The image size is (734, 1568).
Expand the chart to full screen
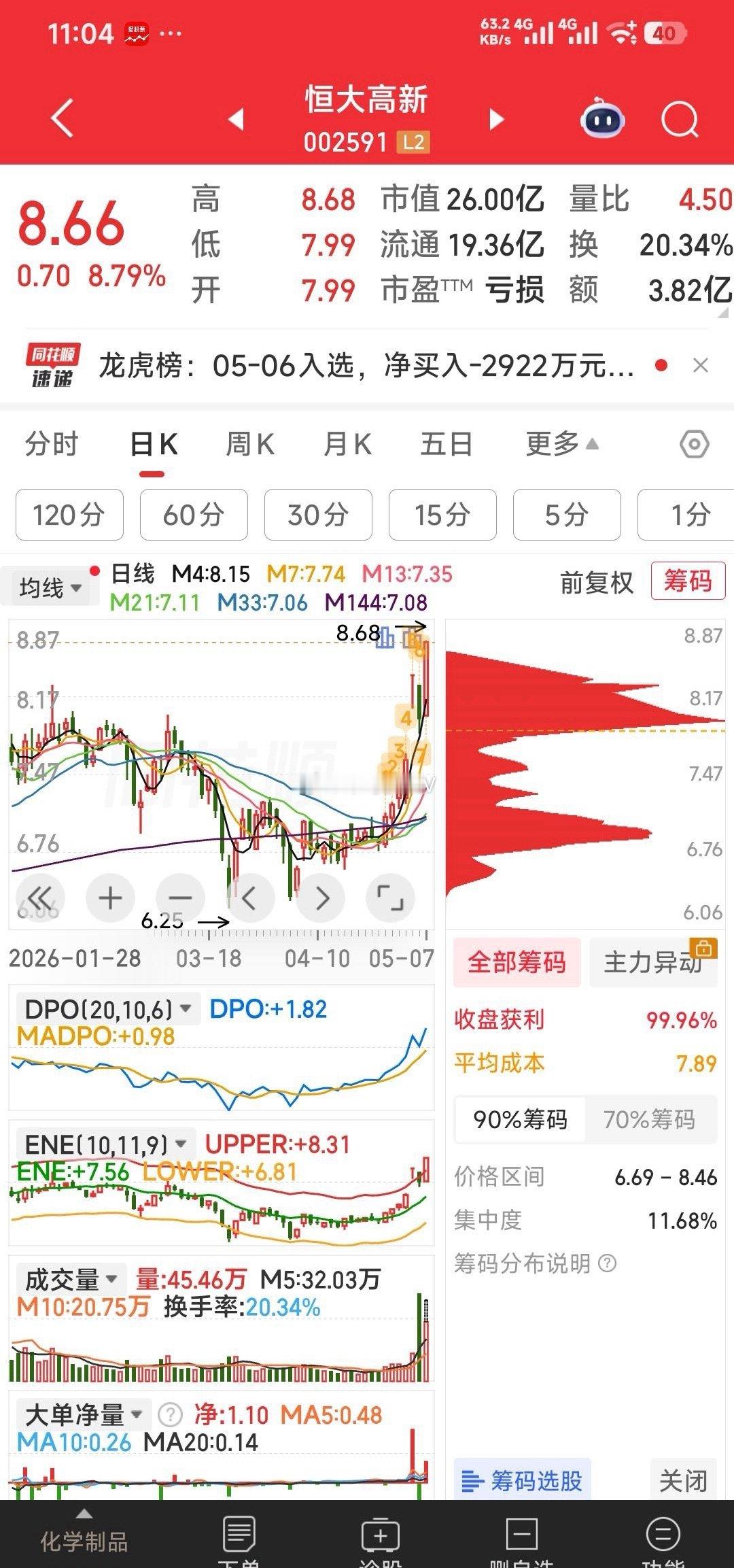(x=389, y=898)
